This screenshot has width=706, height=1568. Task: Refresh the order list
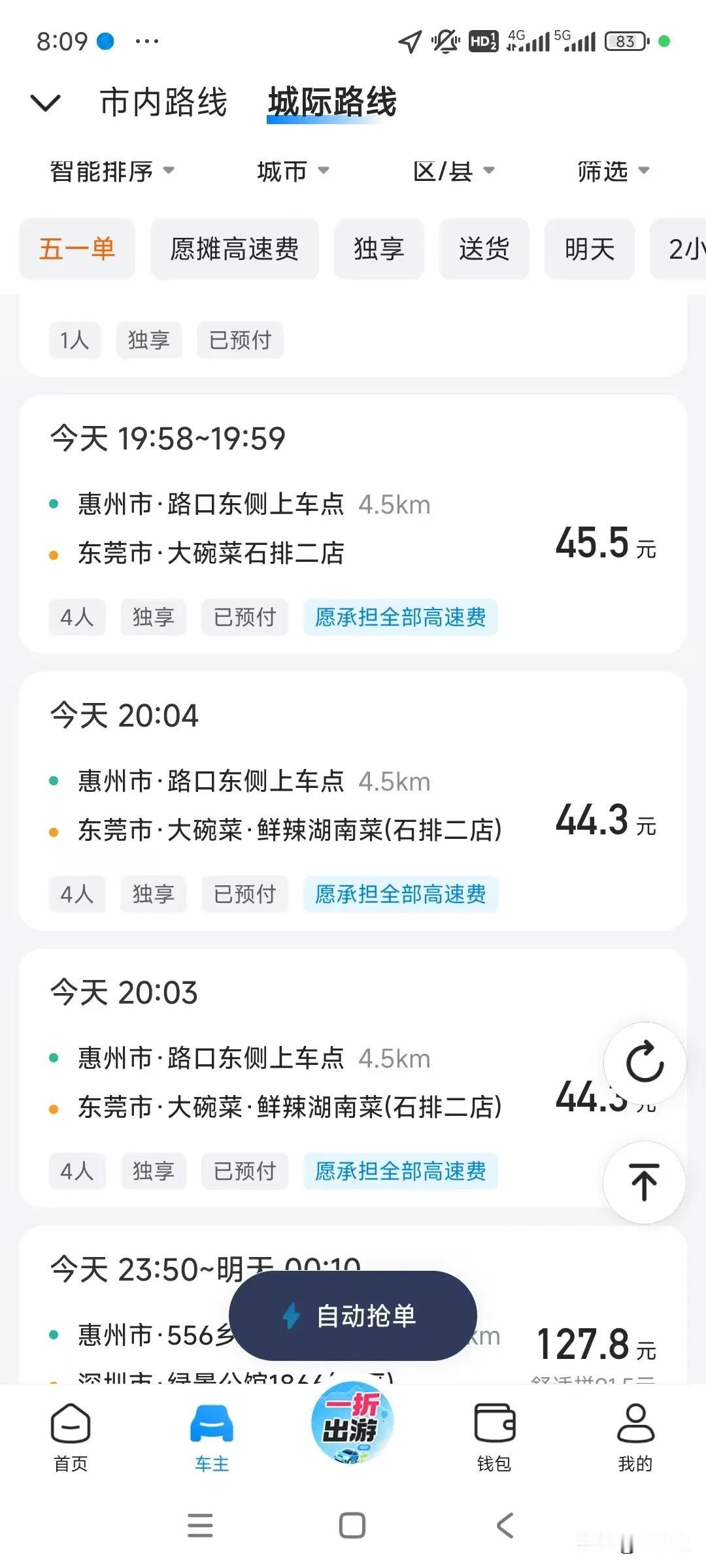tap(645, 1062)
